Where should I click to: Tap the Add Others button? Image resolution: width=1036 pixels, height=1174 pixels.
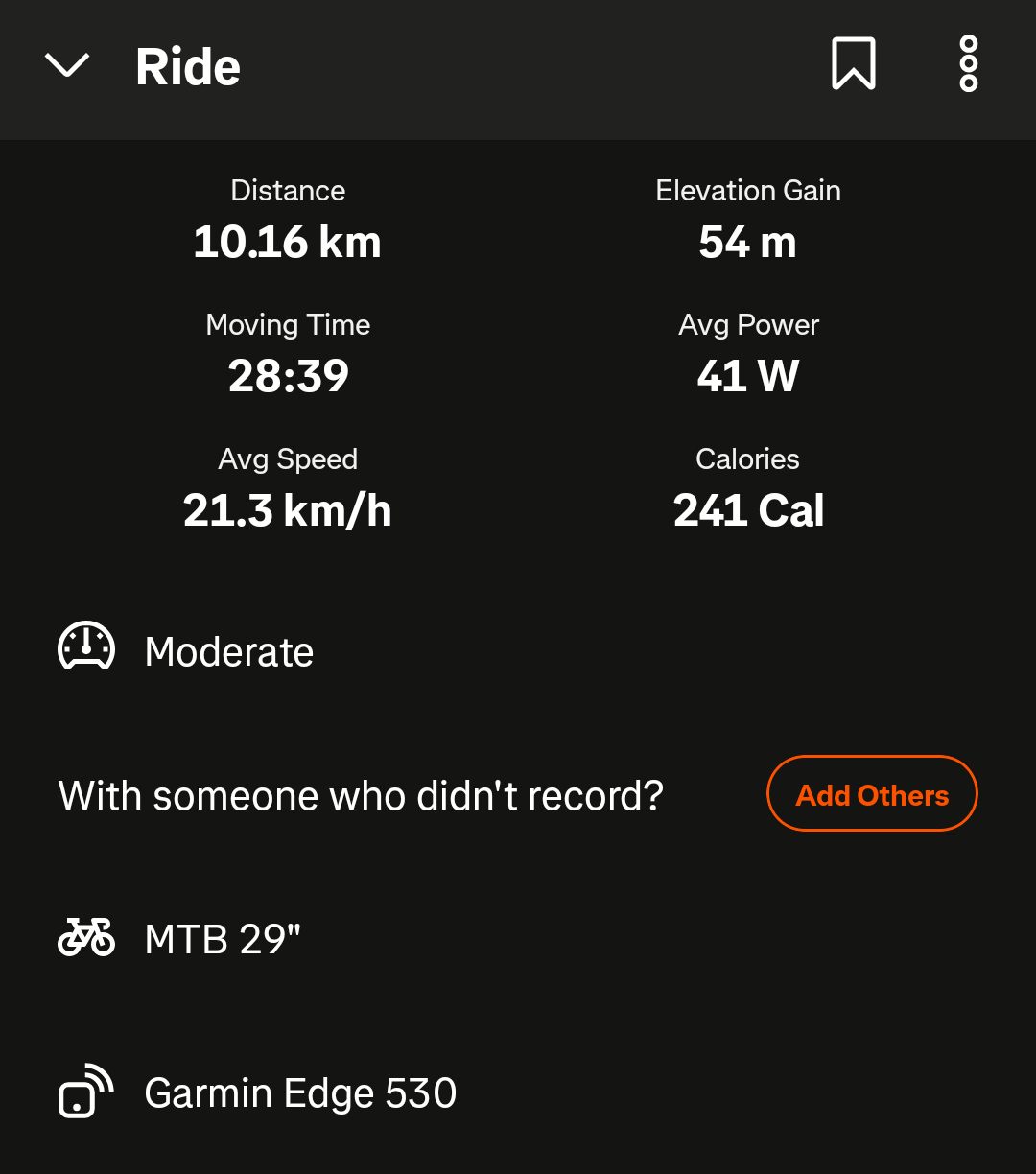click(x=872, y=794)
